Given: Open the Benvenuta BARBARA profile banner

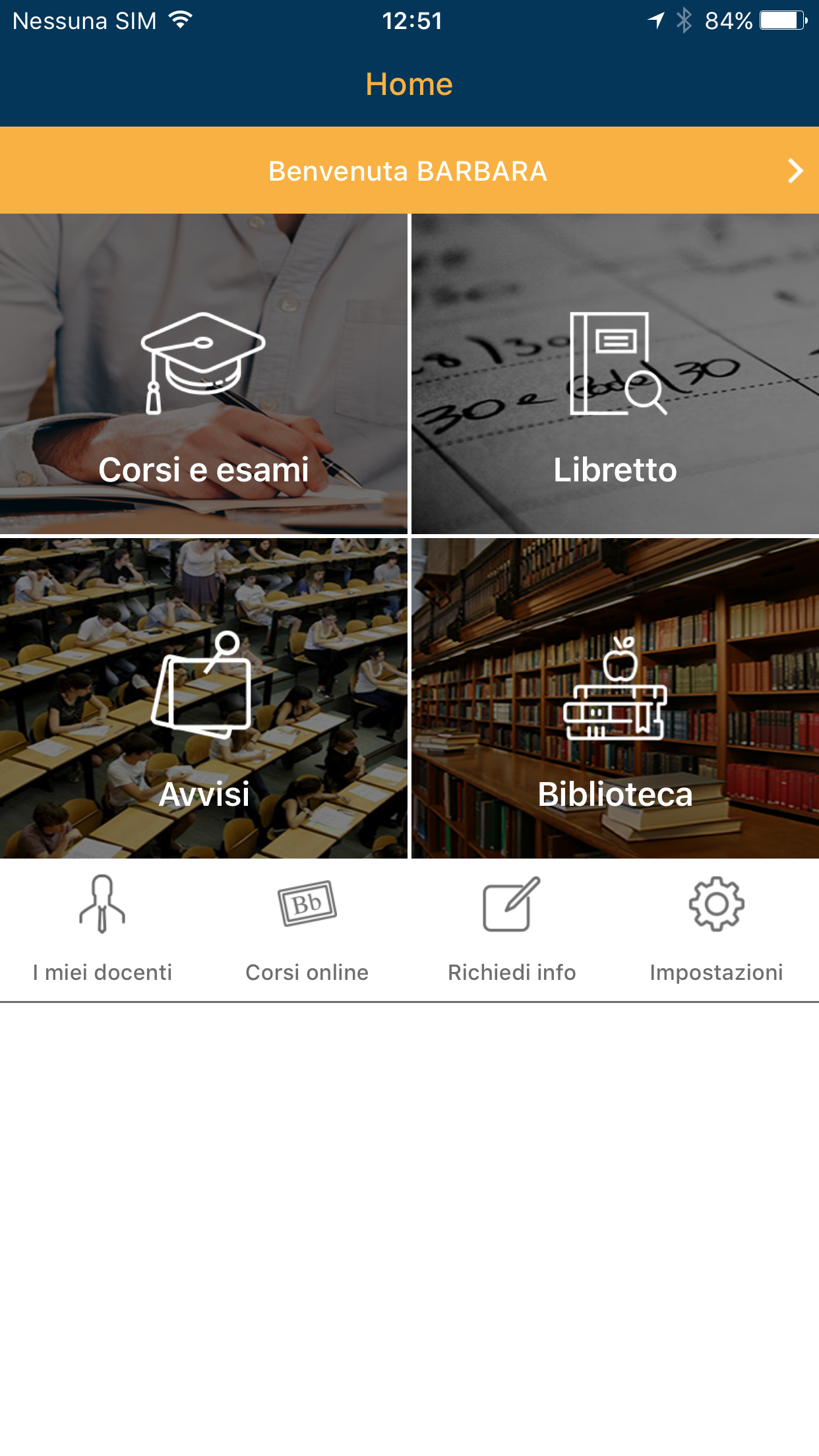Looking at the screenshot, I should click(x=409, y=171).
